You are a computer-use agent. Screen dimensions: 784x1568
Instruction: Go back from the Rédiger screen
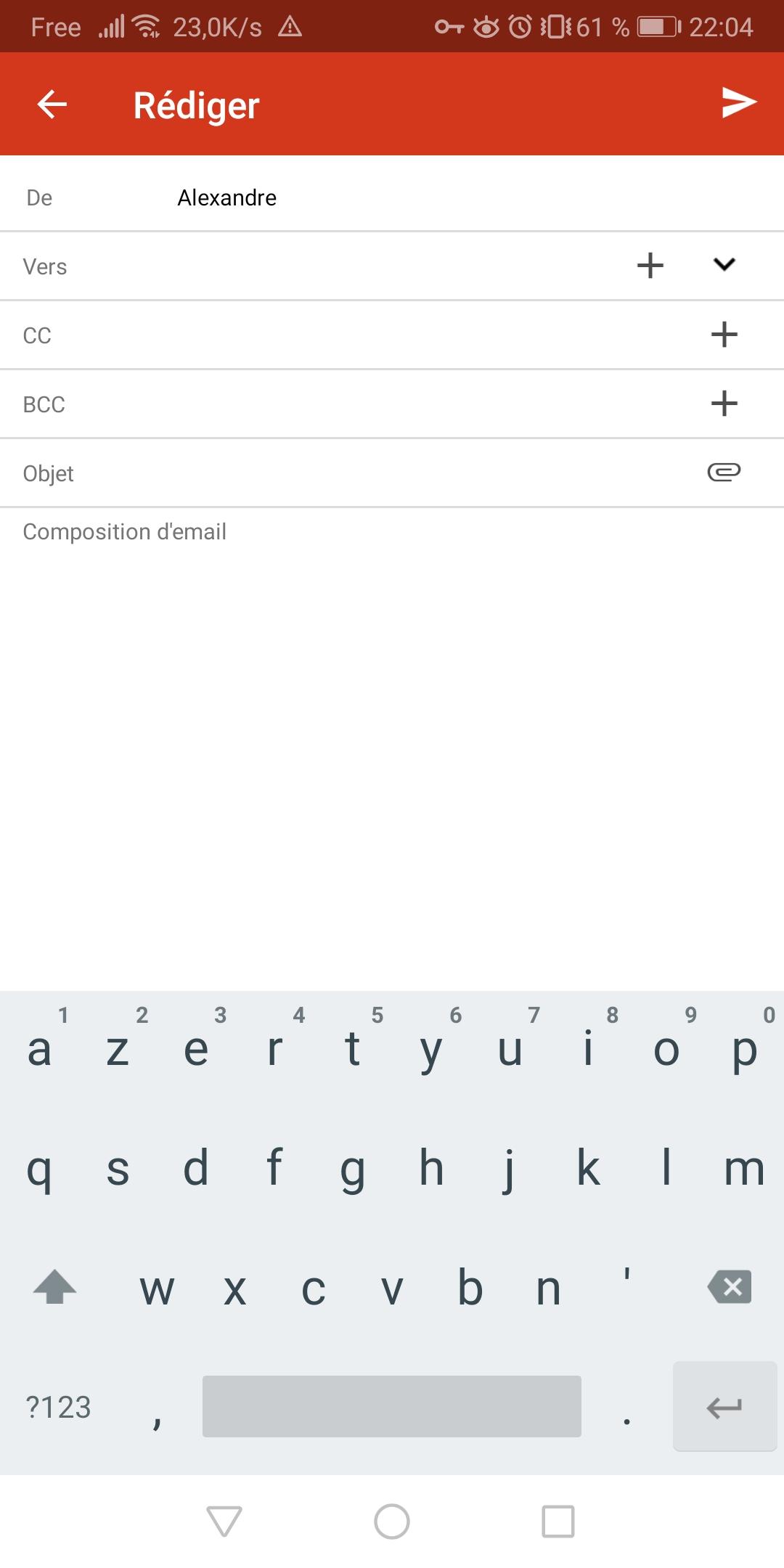point(52,105)
